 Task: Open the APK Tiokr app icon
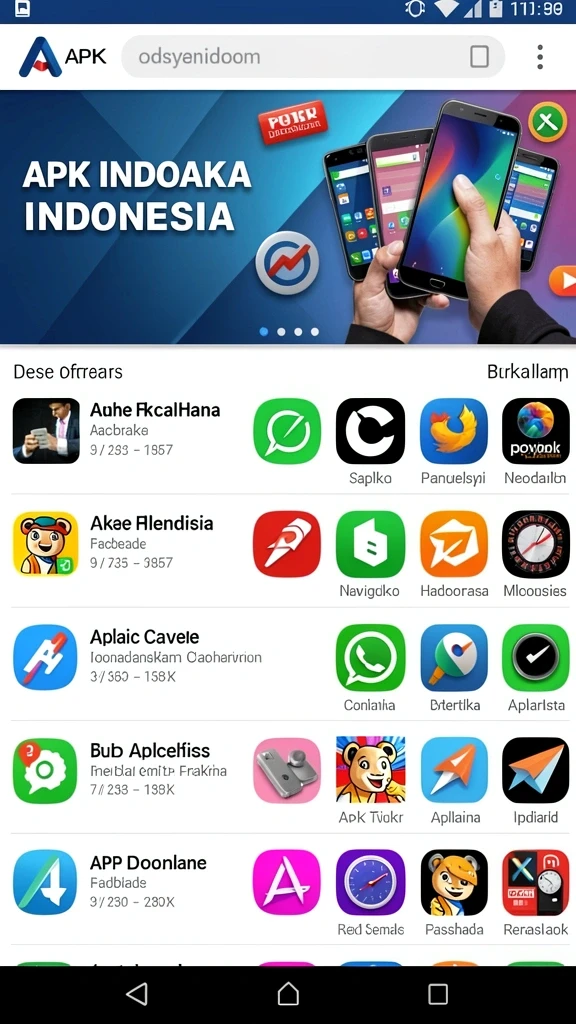point(370,770)
